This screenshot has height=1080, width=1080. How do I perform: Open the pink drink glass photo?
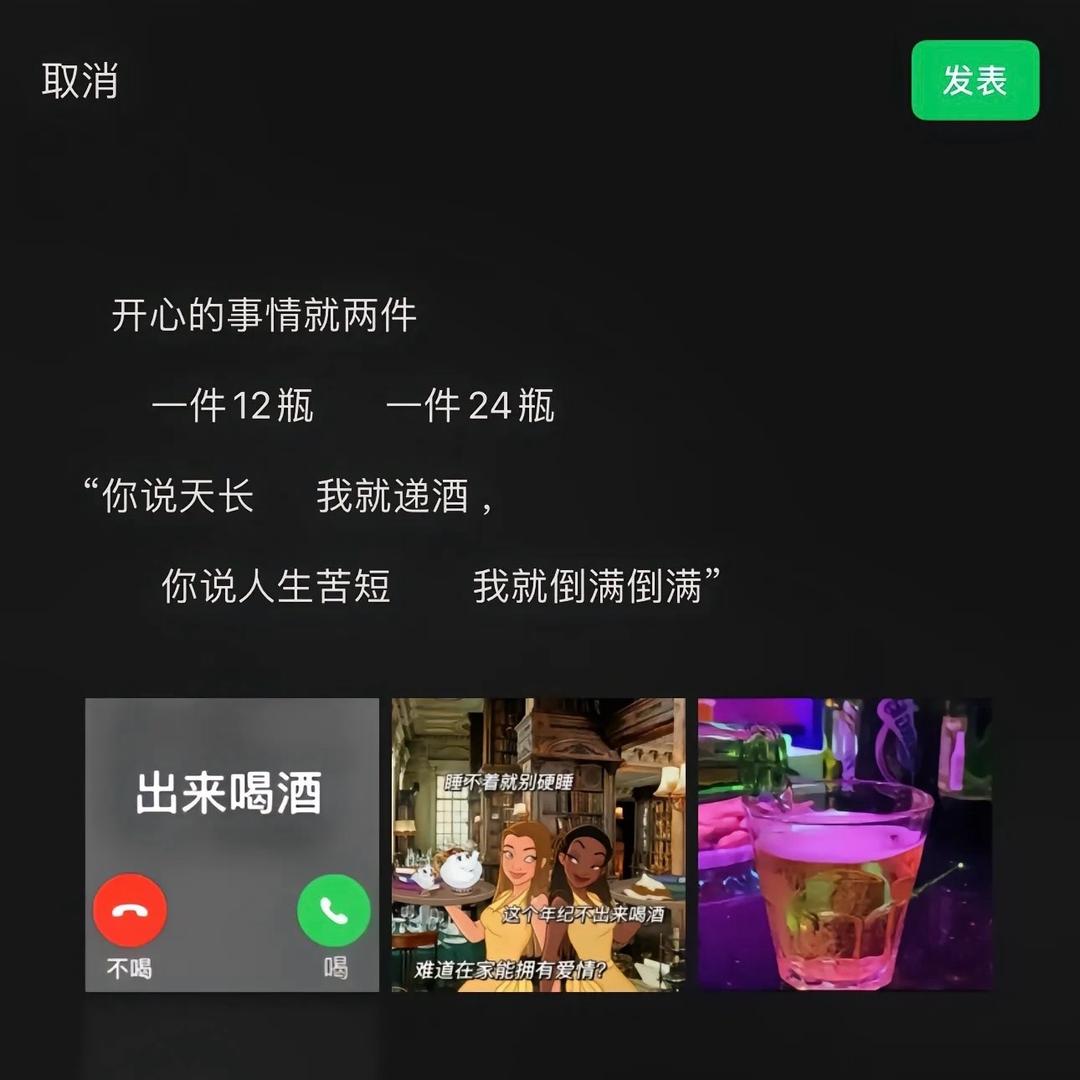click(x=845, y=844)
